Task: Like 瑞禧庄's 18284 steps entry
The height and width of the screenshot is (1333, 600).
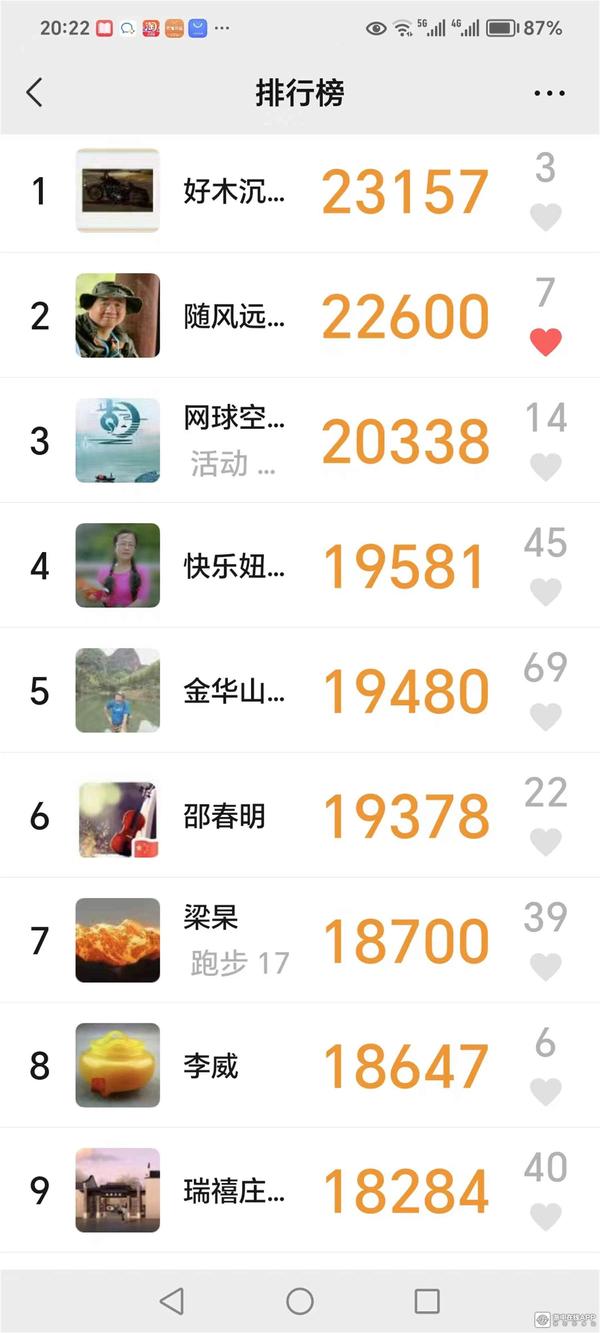Action: pos(545,1217)
